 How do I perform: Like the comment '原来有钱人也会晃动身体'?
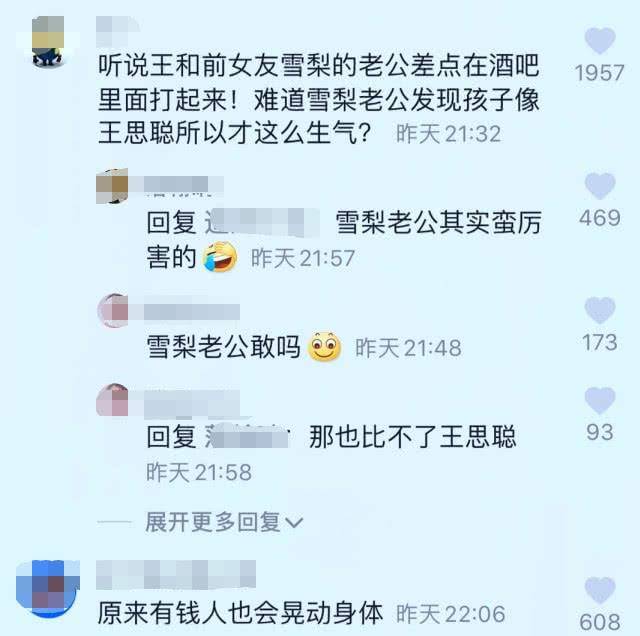click(x=600, y=590)
